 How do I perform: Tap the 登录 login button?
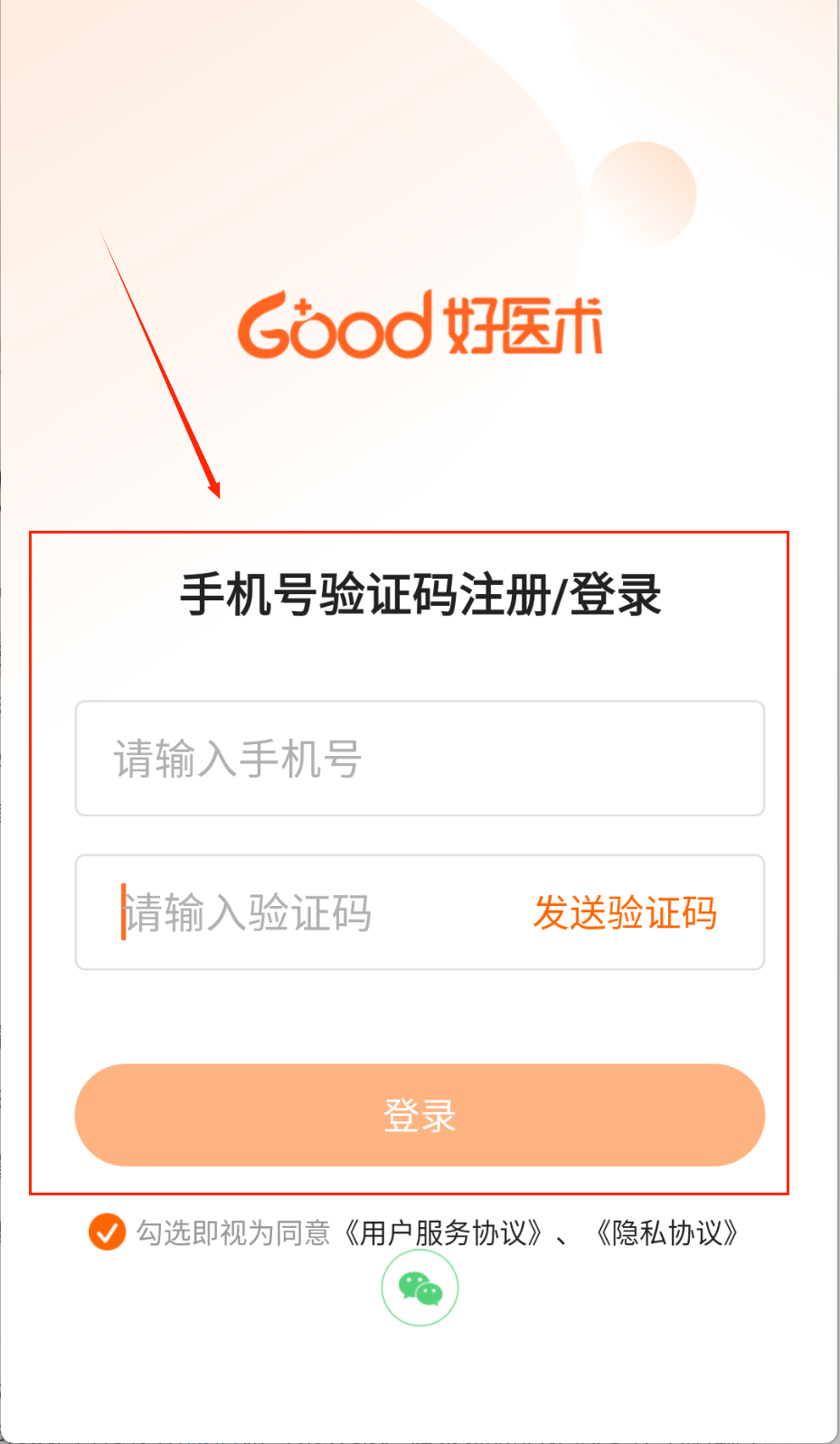[420, 1115]
